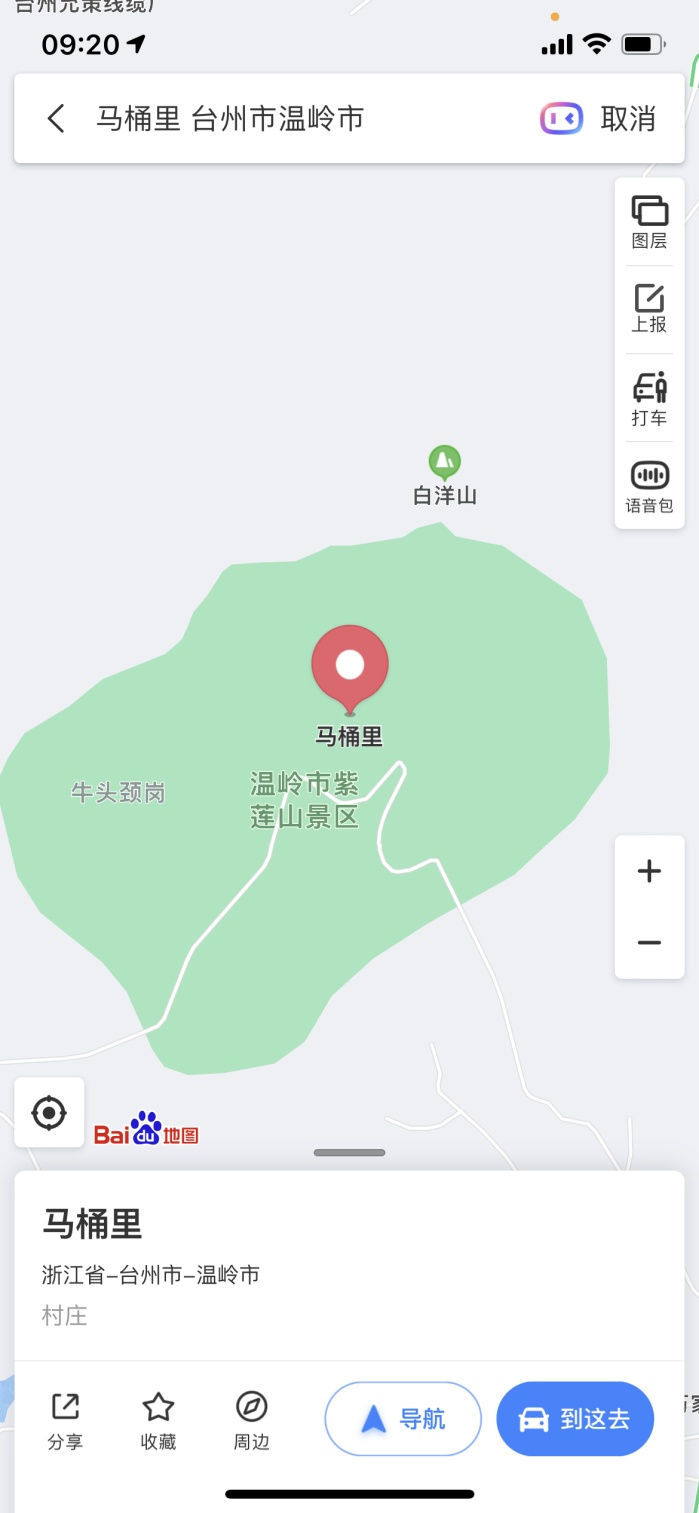Zoom in on the map with plus
This screenshot has height=1513, width=699.
[x=649, y=871]
